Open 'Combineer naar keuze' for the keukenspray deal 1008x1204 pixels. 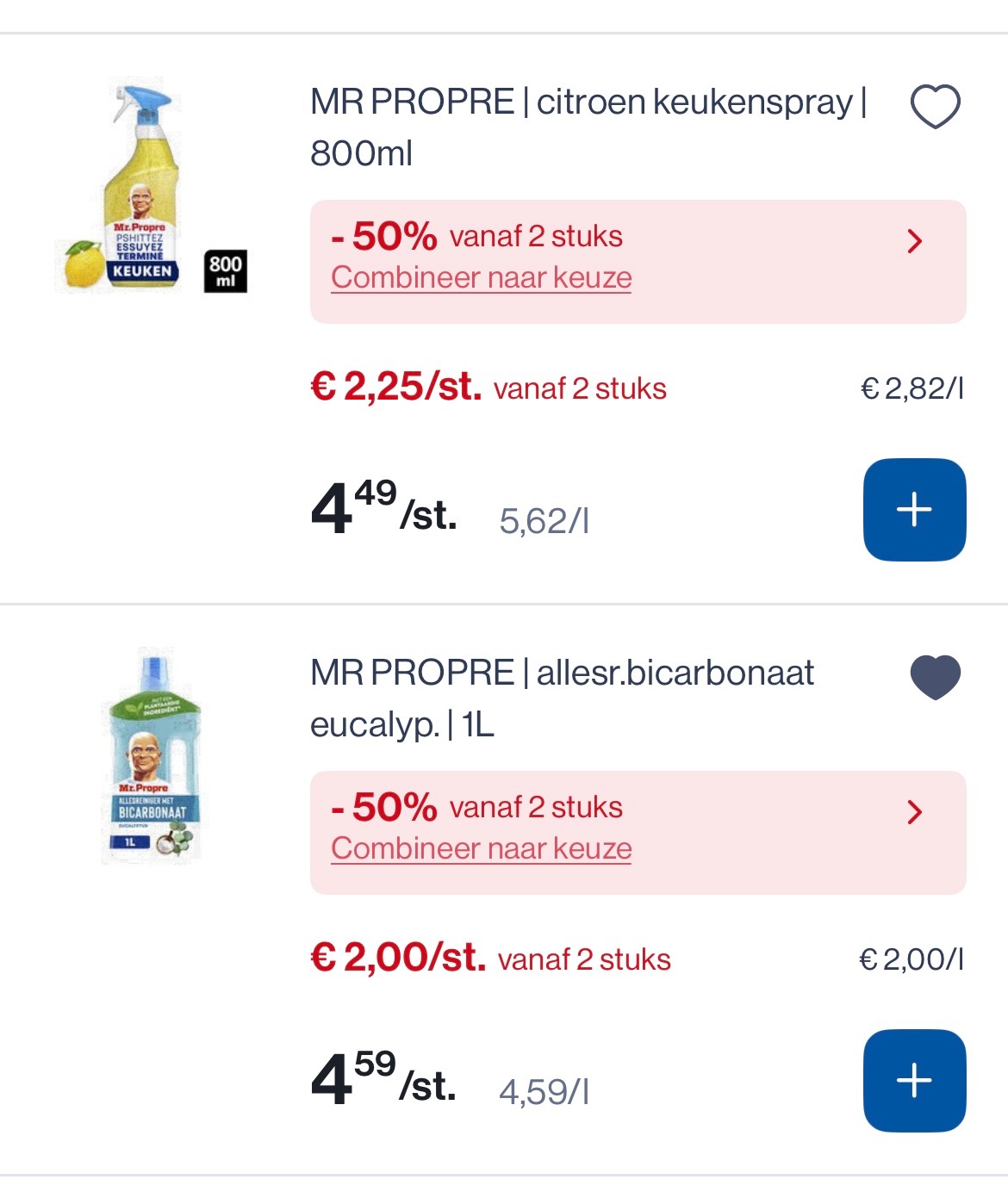(x=480, y=277)
